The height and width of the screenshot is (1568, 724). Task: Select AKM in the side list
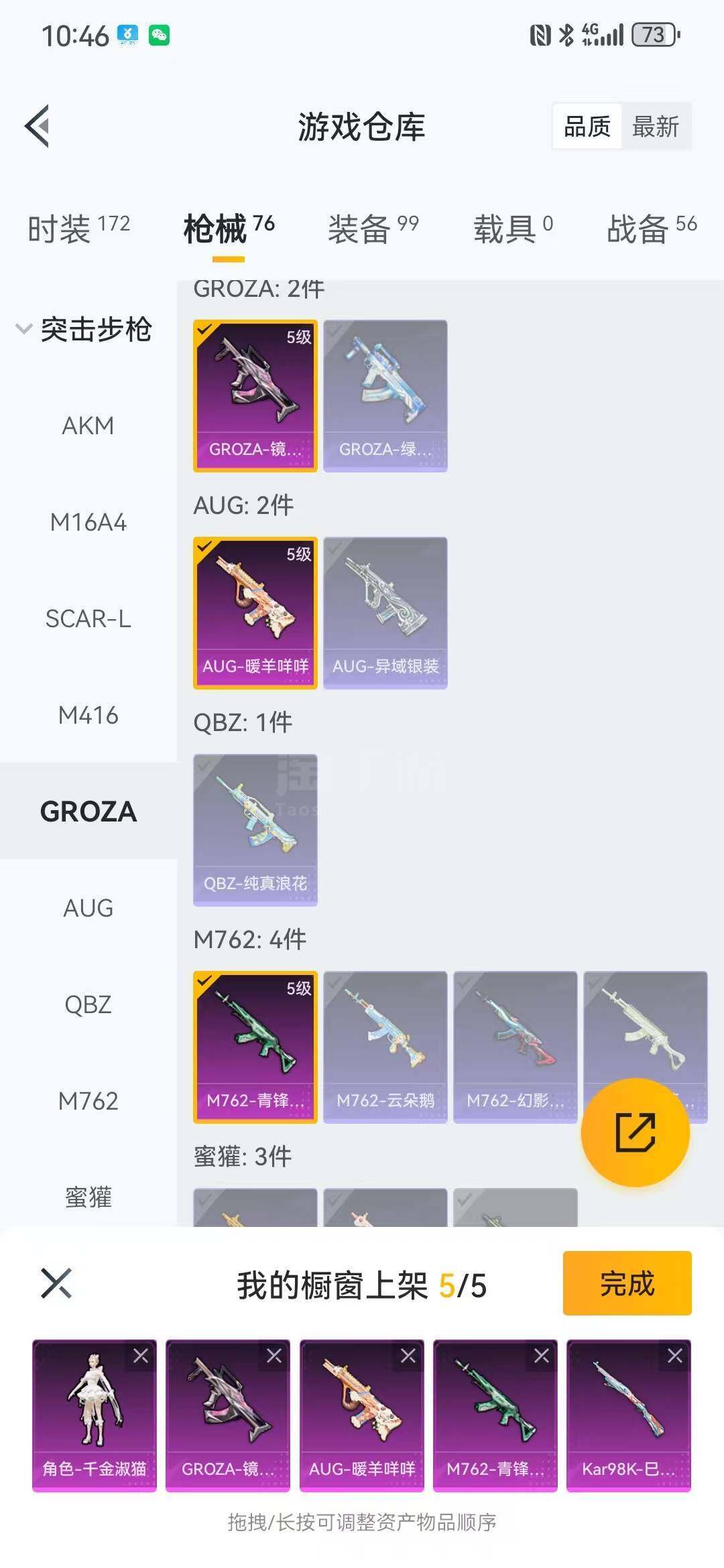coord(88,426)
